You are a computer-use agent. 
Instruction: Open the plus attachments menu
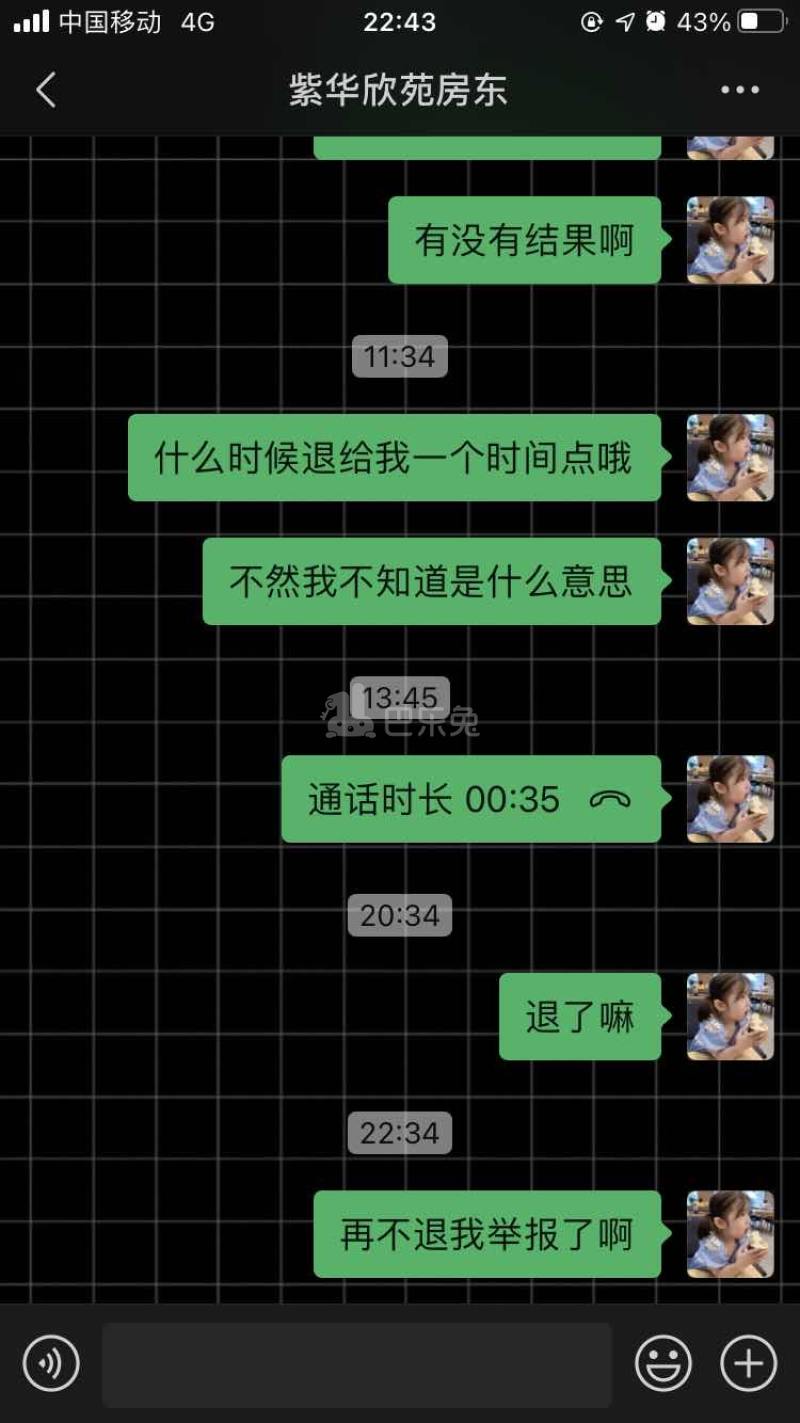click(x=748, y=1363)
